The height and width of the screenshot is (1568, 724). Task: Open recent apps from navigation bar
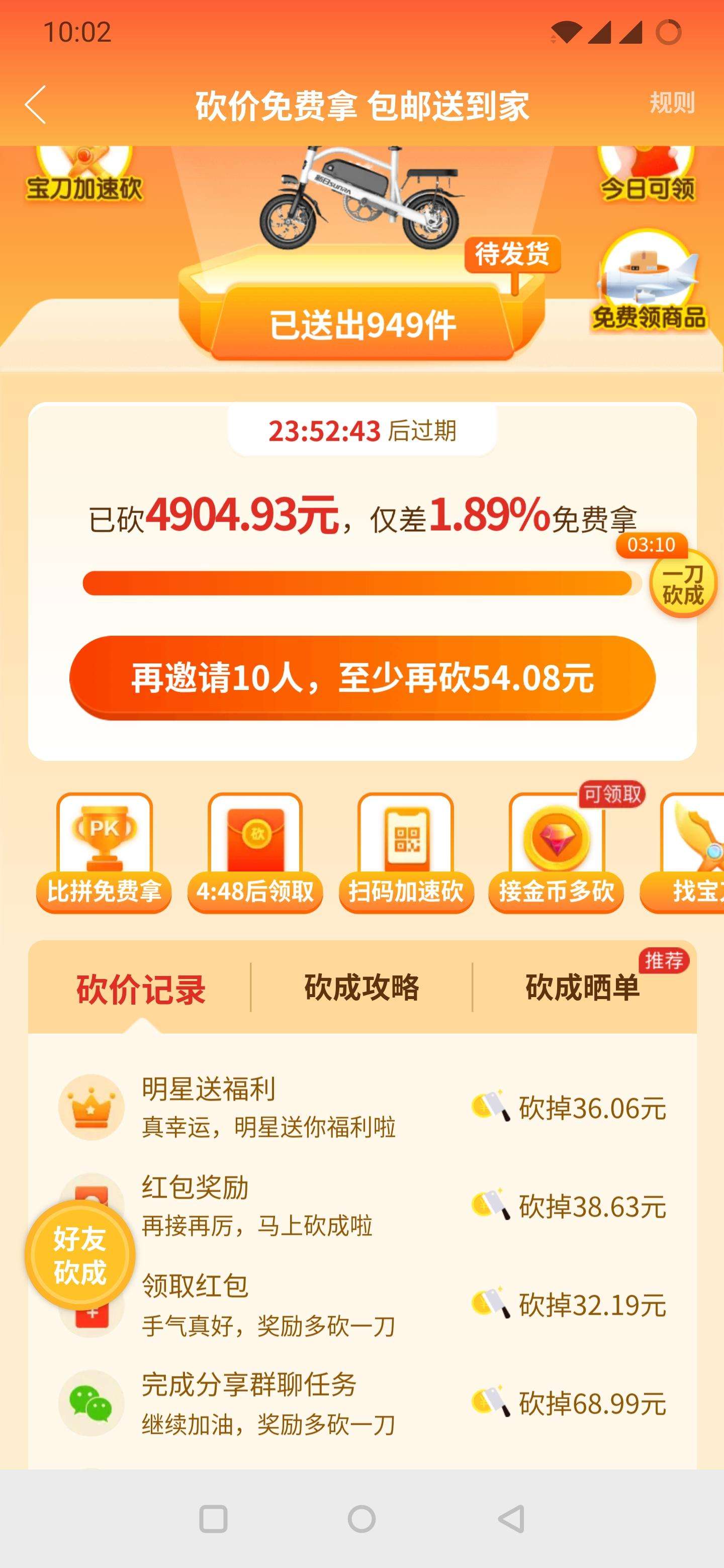[x=213, y=1519]
